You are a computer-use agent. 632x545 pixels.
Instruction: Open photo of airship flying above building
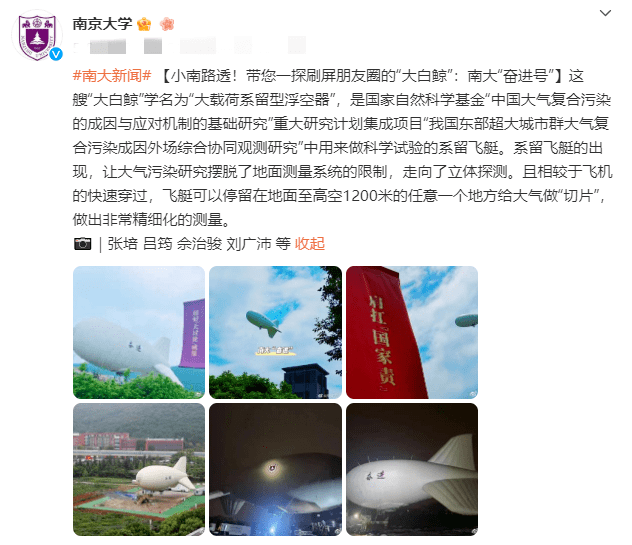(274, 332)
